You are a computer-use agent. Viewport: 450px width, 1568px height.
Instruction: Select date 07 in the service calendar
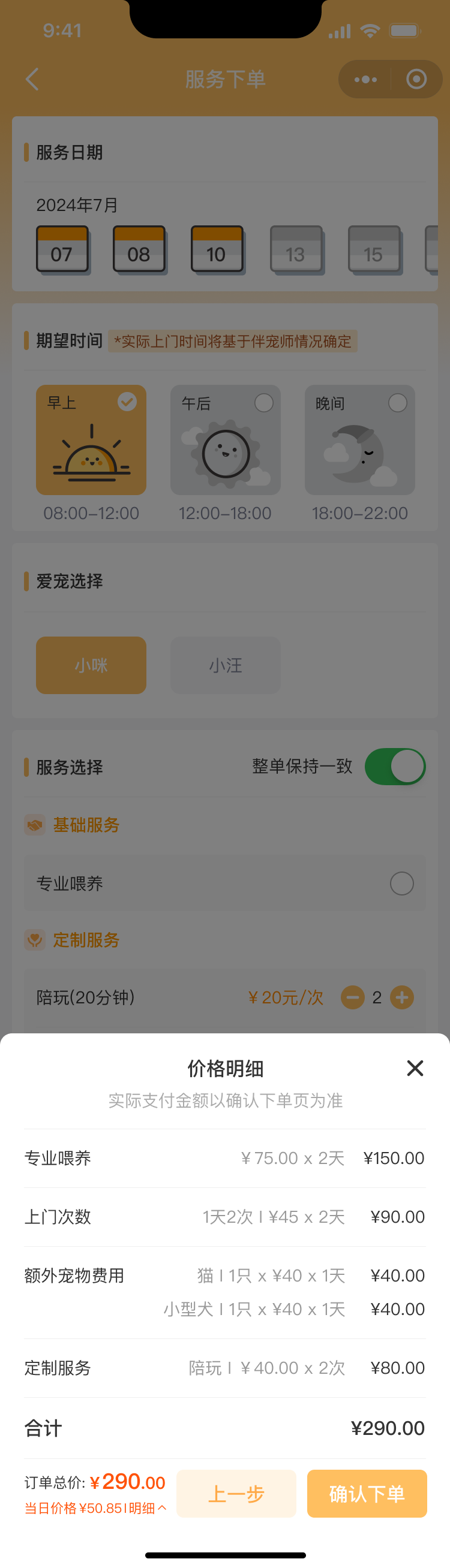click(x=62, y=249)
